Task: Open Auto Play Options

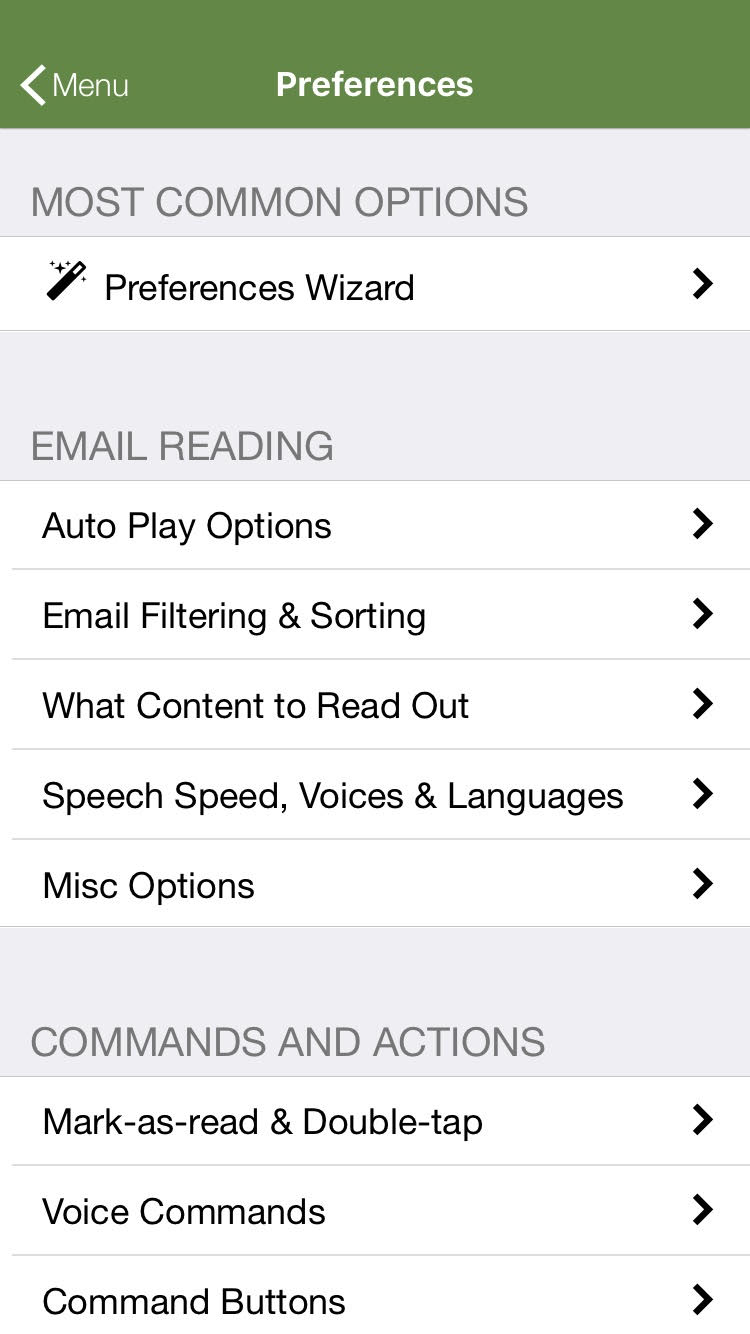Action: (x=375, y=525)
